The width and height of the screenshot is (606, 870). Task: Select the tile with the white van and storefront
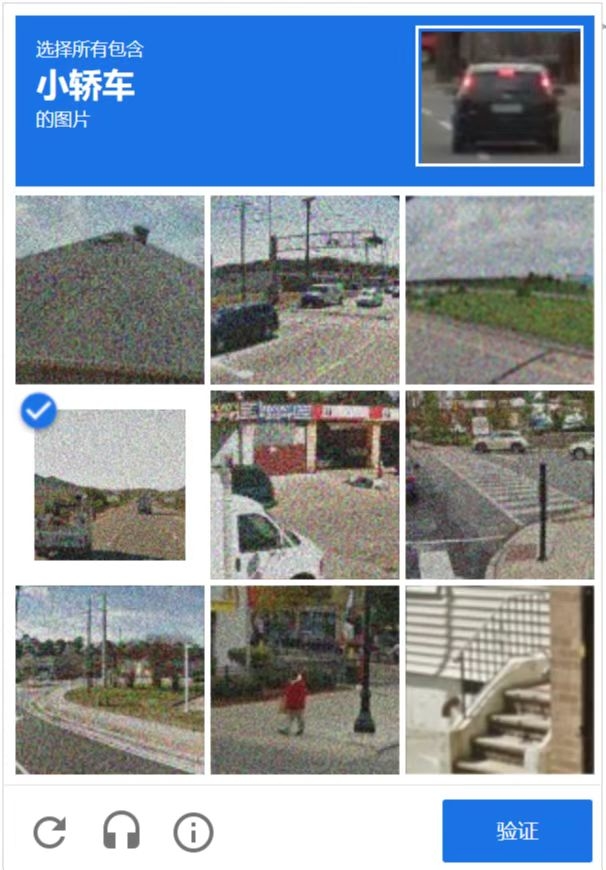tap(304, 485)
